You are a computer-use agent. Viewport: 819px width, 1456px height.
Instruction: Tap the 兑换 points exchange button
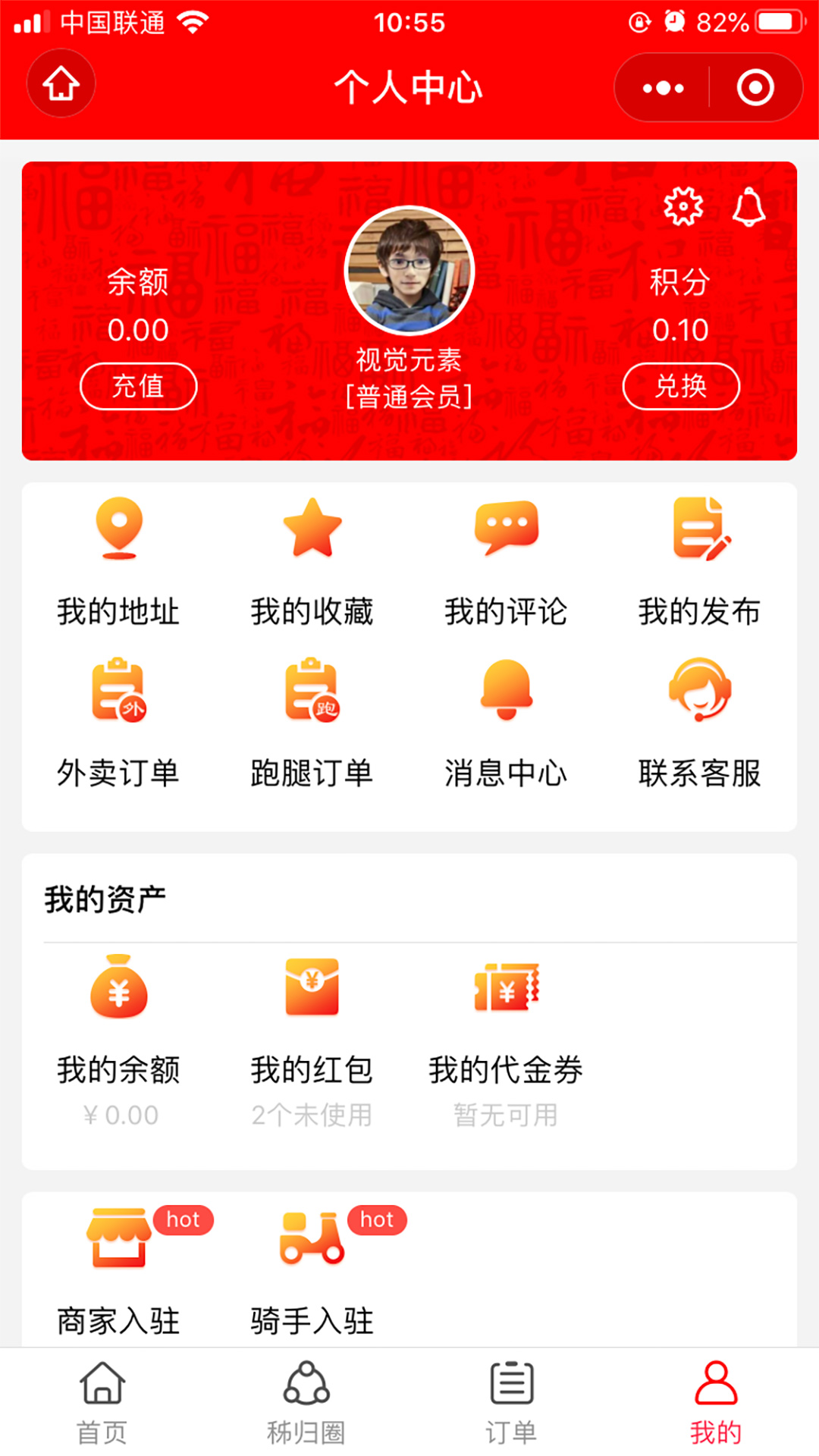(x=681, y=386)
